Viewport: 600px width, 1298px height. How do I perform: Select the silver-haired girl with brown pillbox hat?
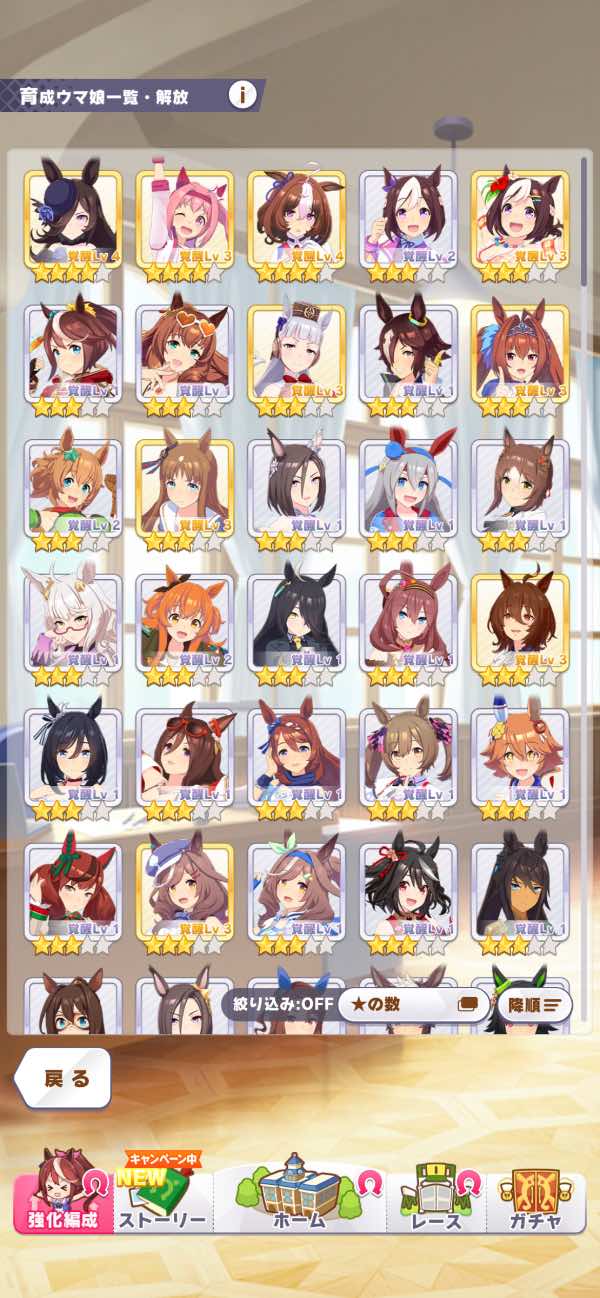(296, 357)
